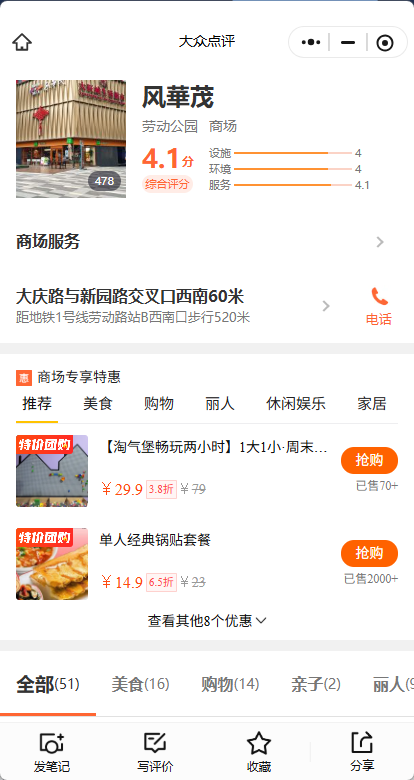This screenshot has width=414, height=780.
Task: Open the address 大庆路与新园路交叉口 row
Action: pos(174,305)
